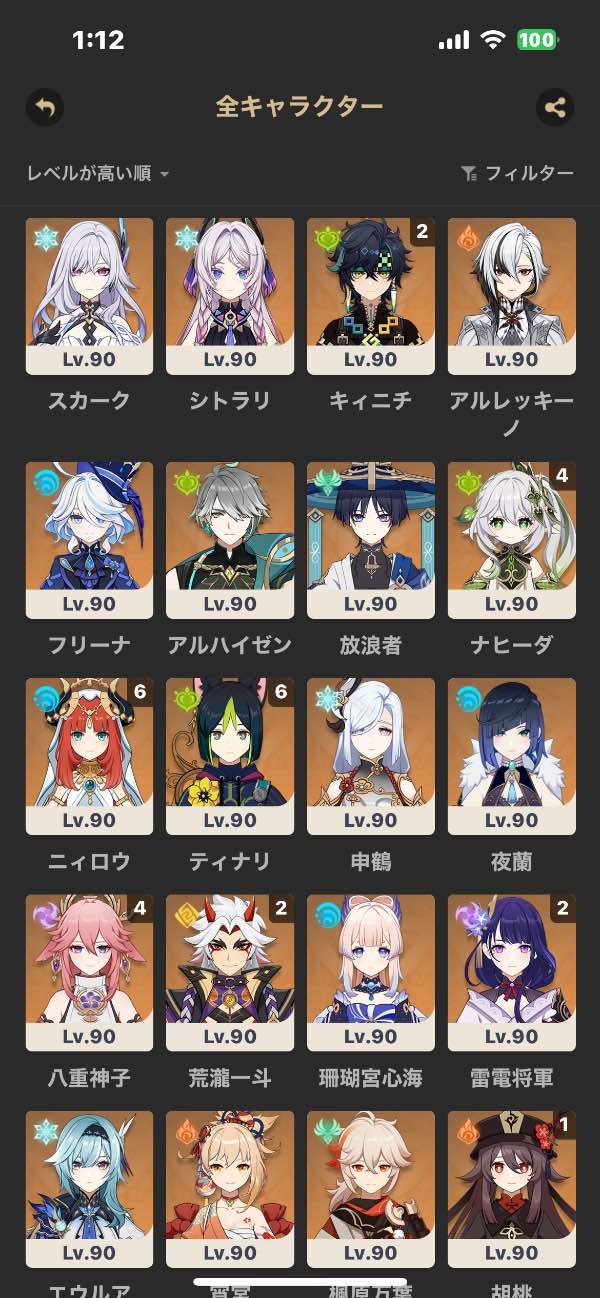Open the キィニチ character card

click(371, 296)
